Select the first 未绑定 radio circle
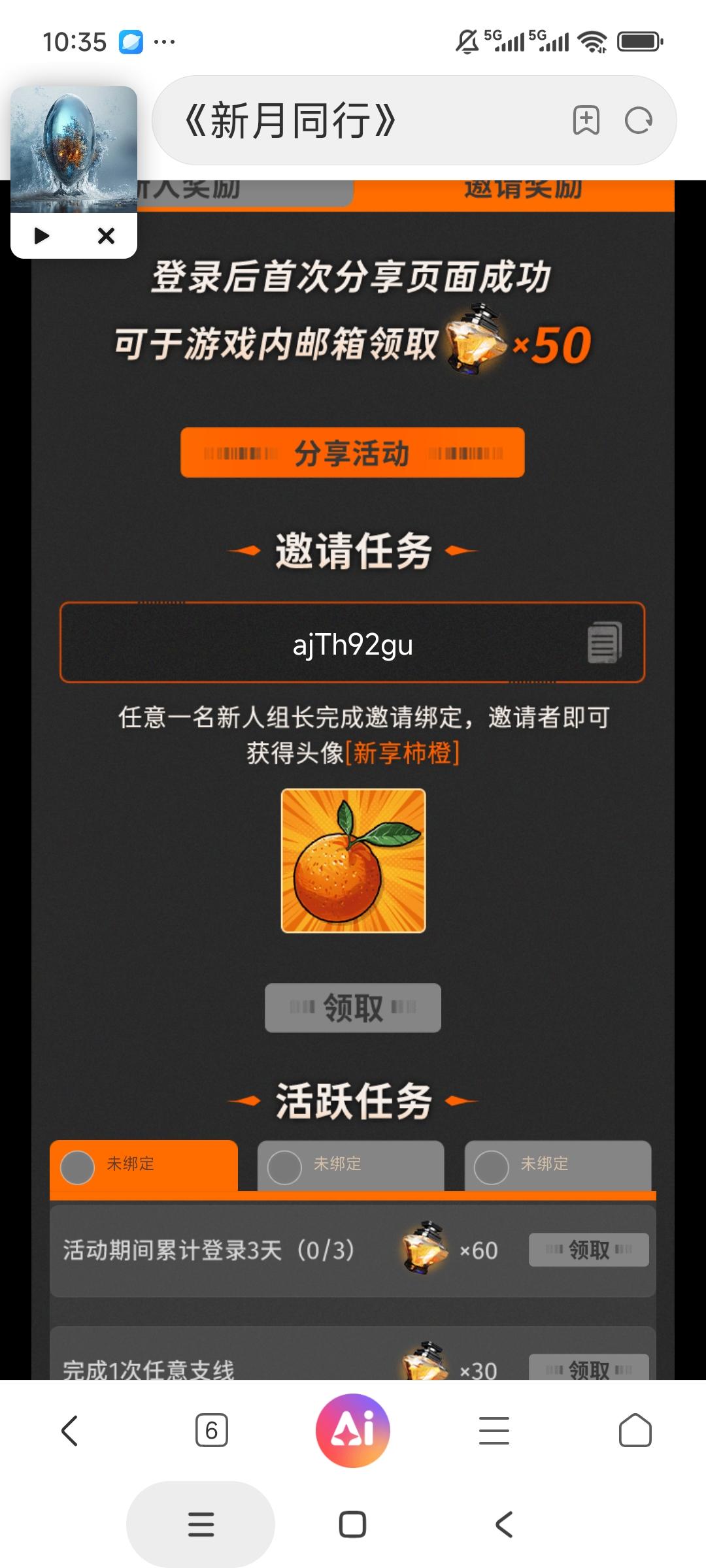 pyautogui.click(x=77, y=1166)
